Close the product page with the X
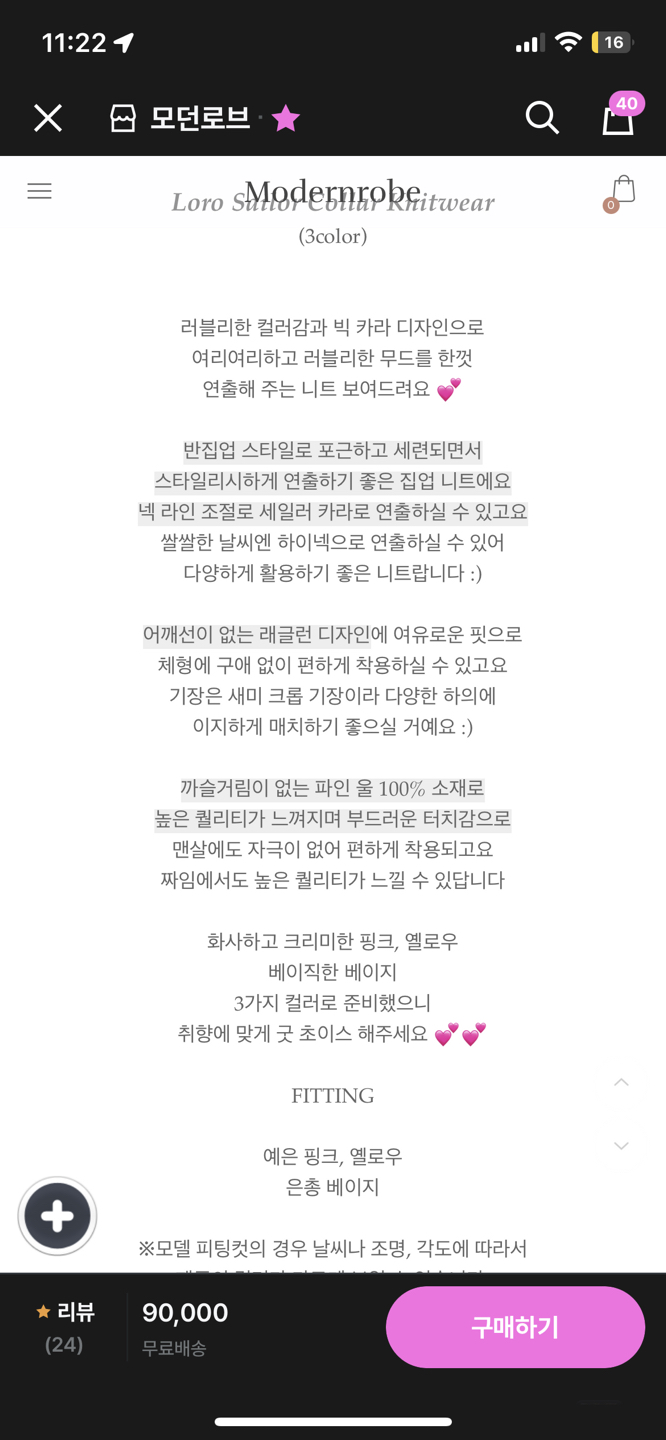The height and width of the screenshot is (1440, 666). 47,118
